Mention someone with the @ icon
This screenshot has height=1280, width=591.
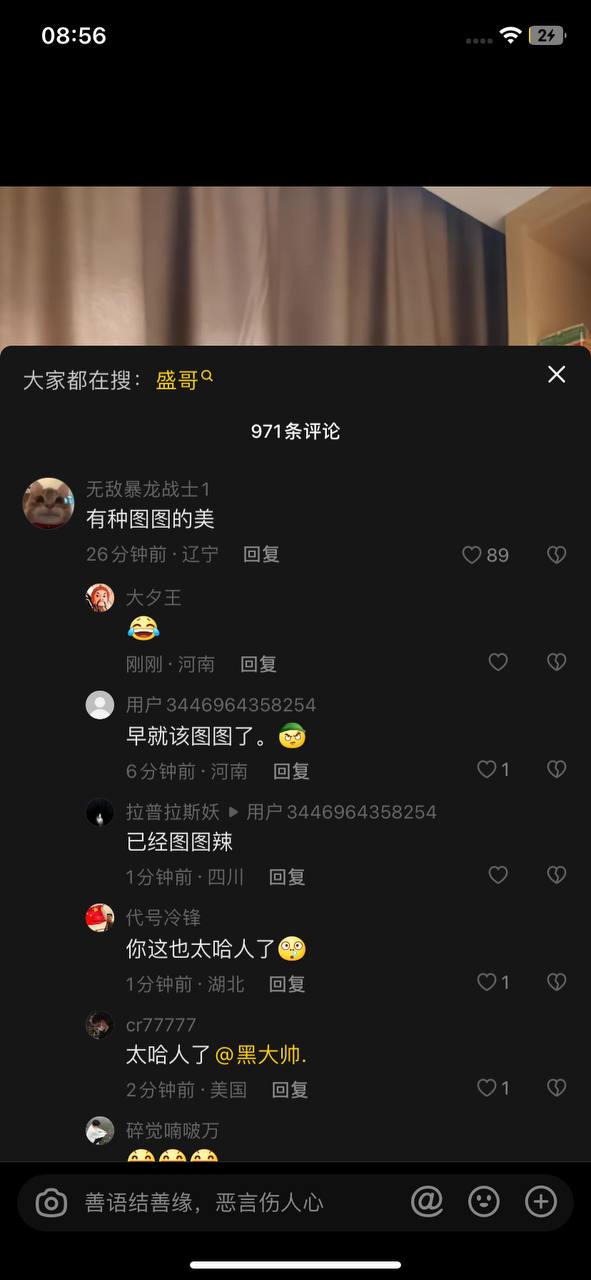427,1202
